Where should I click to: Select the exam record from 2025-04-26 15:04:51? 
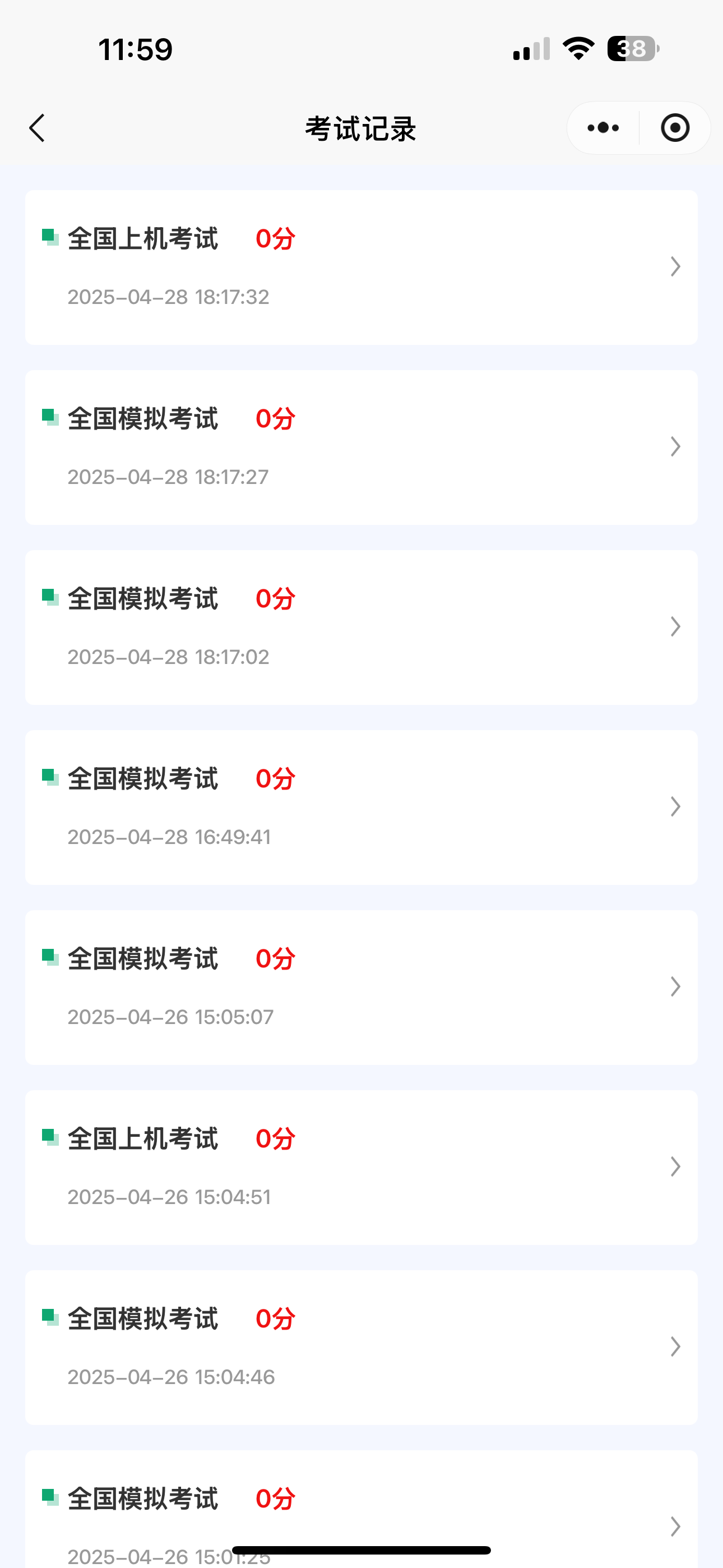click(x=361, y=1168)
